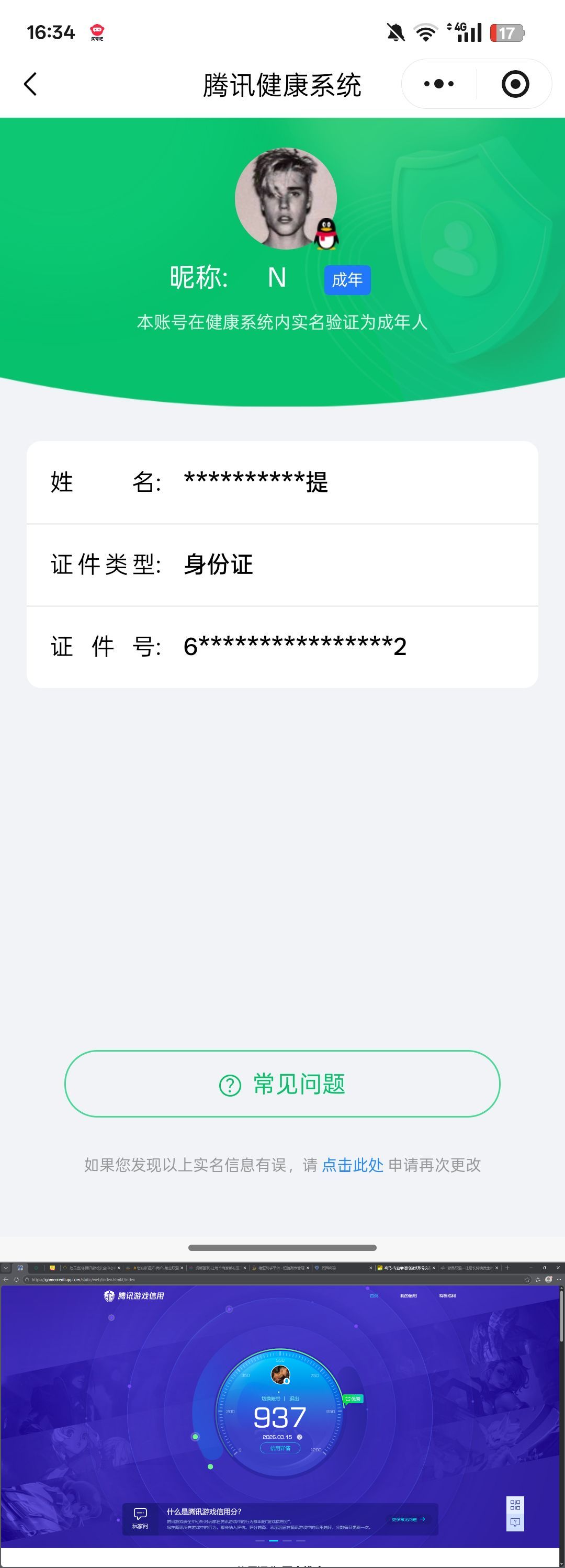This screenshot has width=565, height=1568.
Task: Open the 常见问题 FAQ button
Action: pyautogui.click(x=282, y=1084)
